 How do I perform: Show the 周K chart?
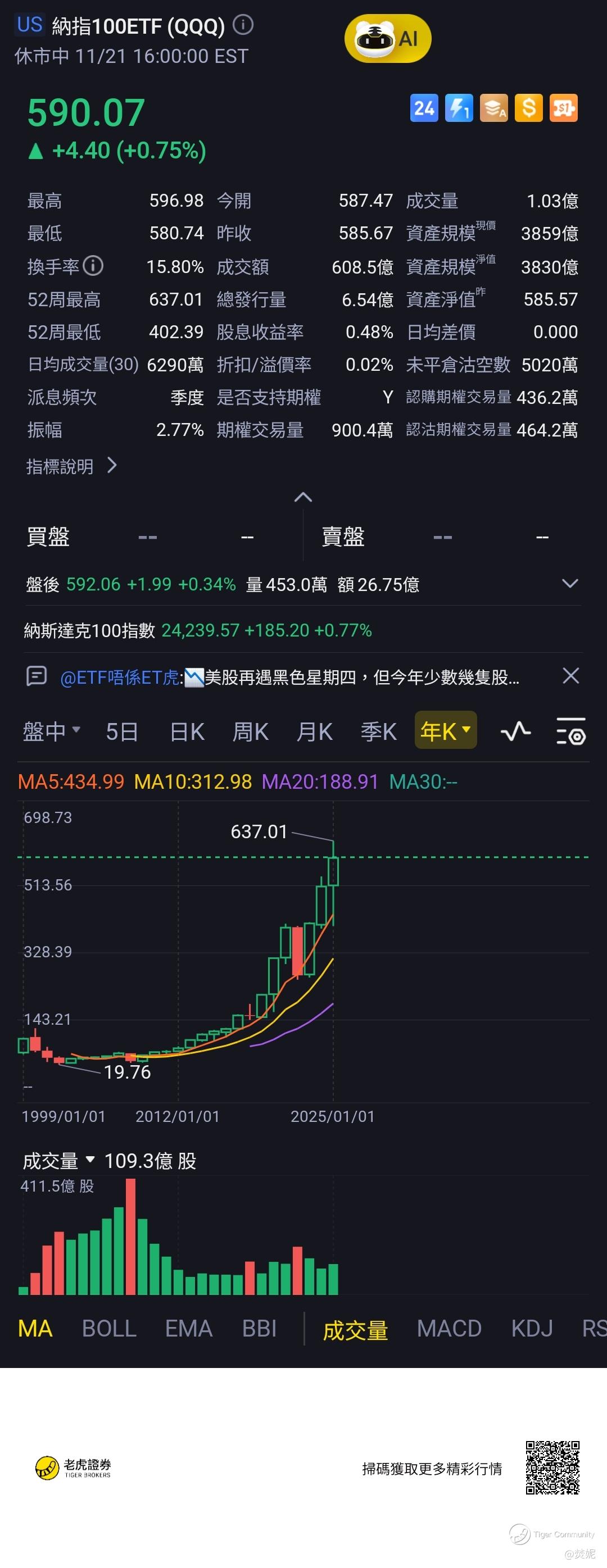[x=250, y=731]
